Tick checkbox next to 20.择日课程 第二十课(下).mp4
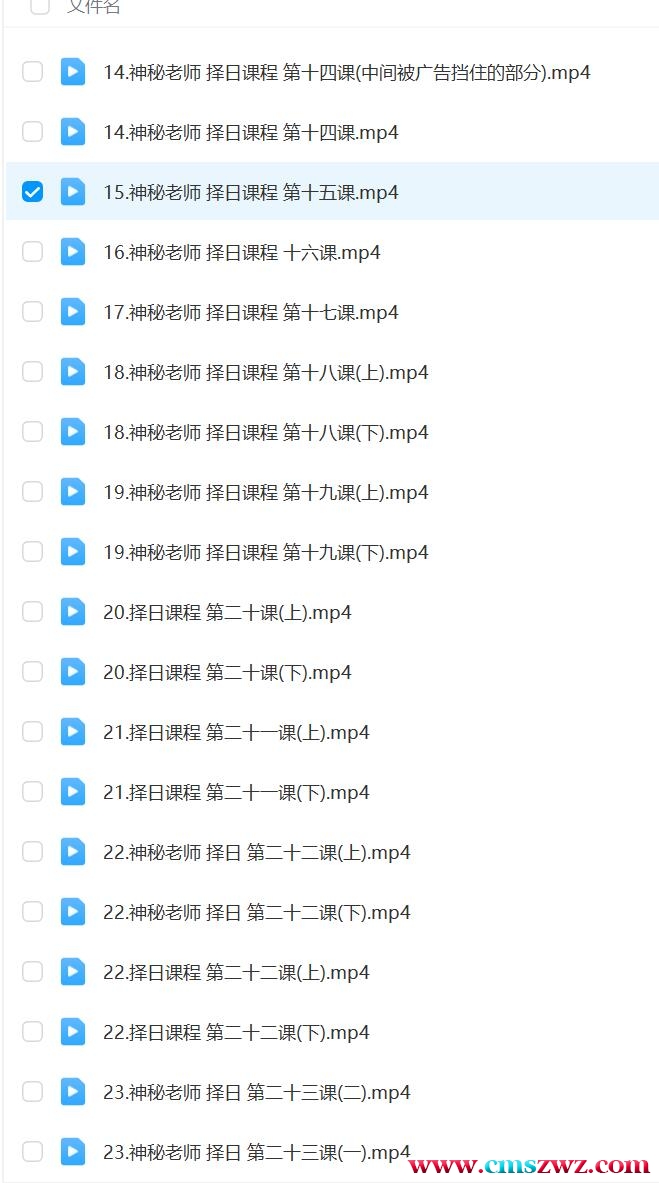The image size is (659, 1183). (x=32, y=671)
